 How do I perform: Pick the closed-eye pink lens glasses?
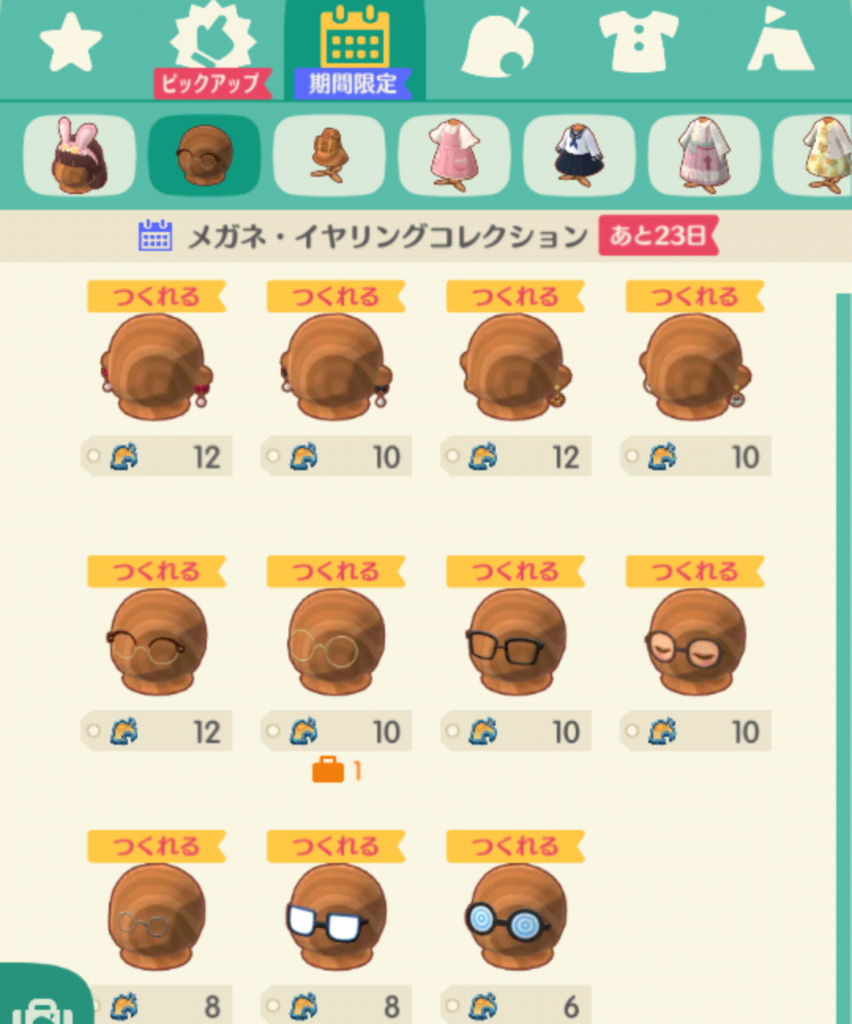695,642
